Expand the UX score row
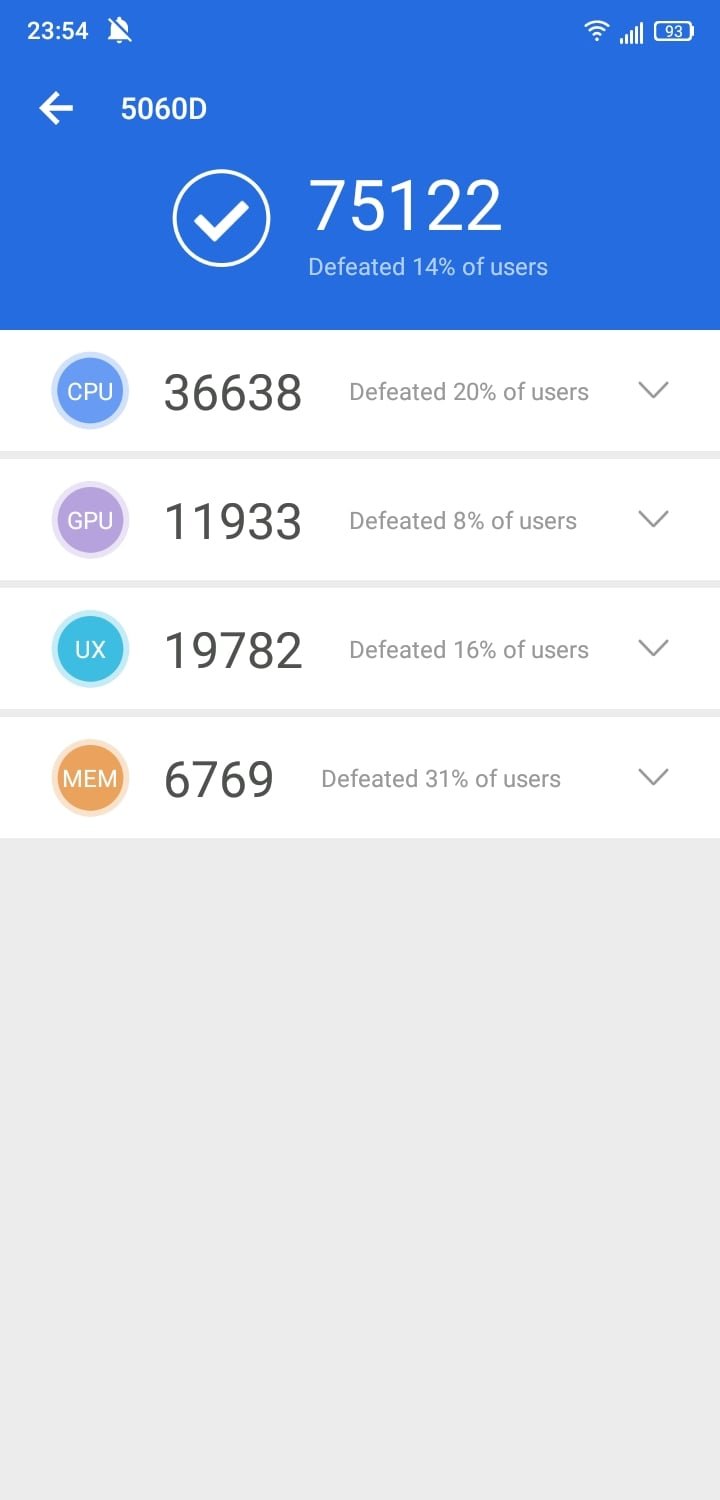720x1500 pixels. pyautogui.click(x=653, y=648)
